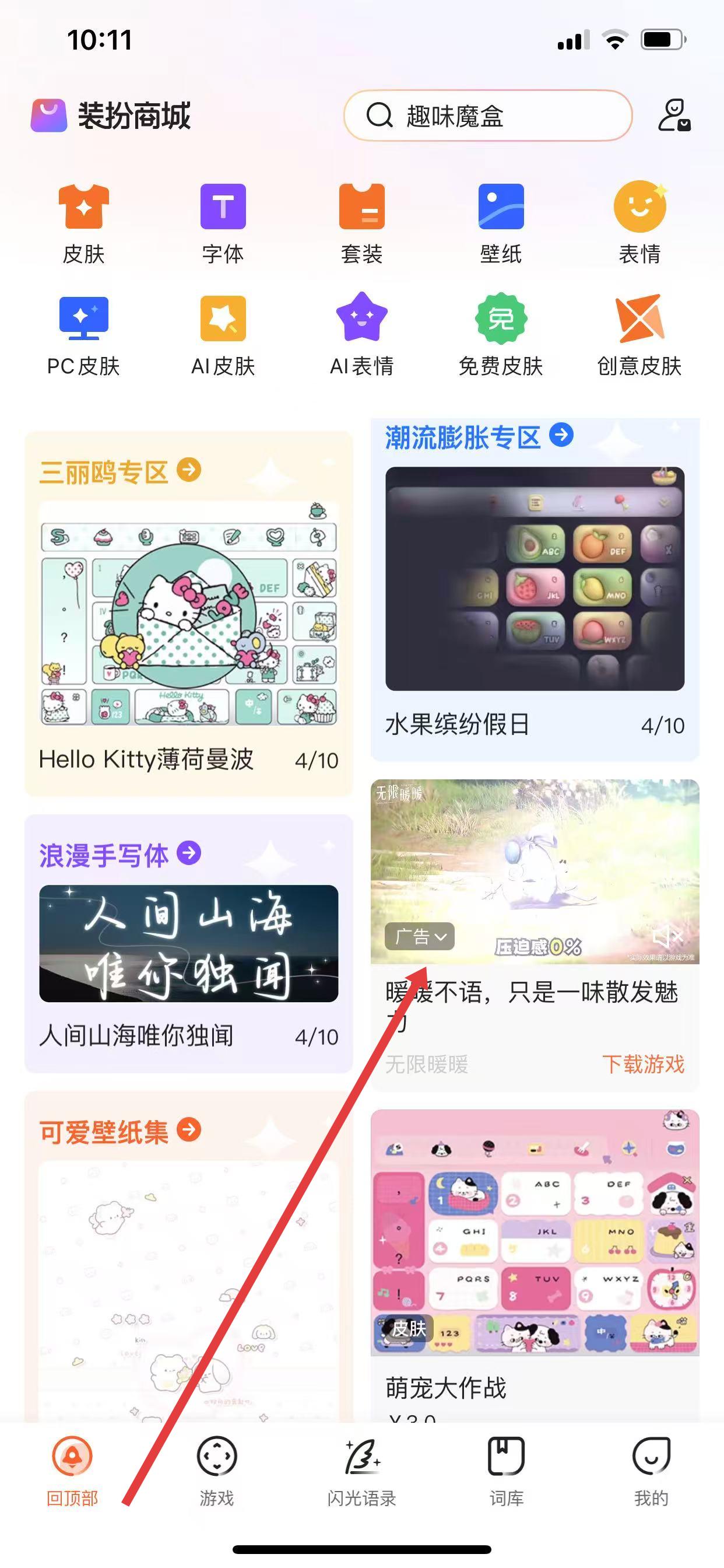Expand the 广告 dropdown on the ad

point(420,936)
